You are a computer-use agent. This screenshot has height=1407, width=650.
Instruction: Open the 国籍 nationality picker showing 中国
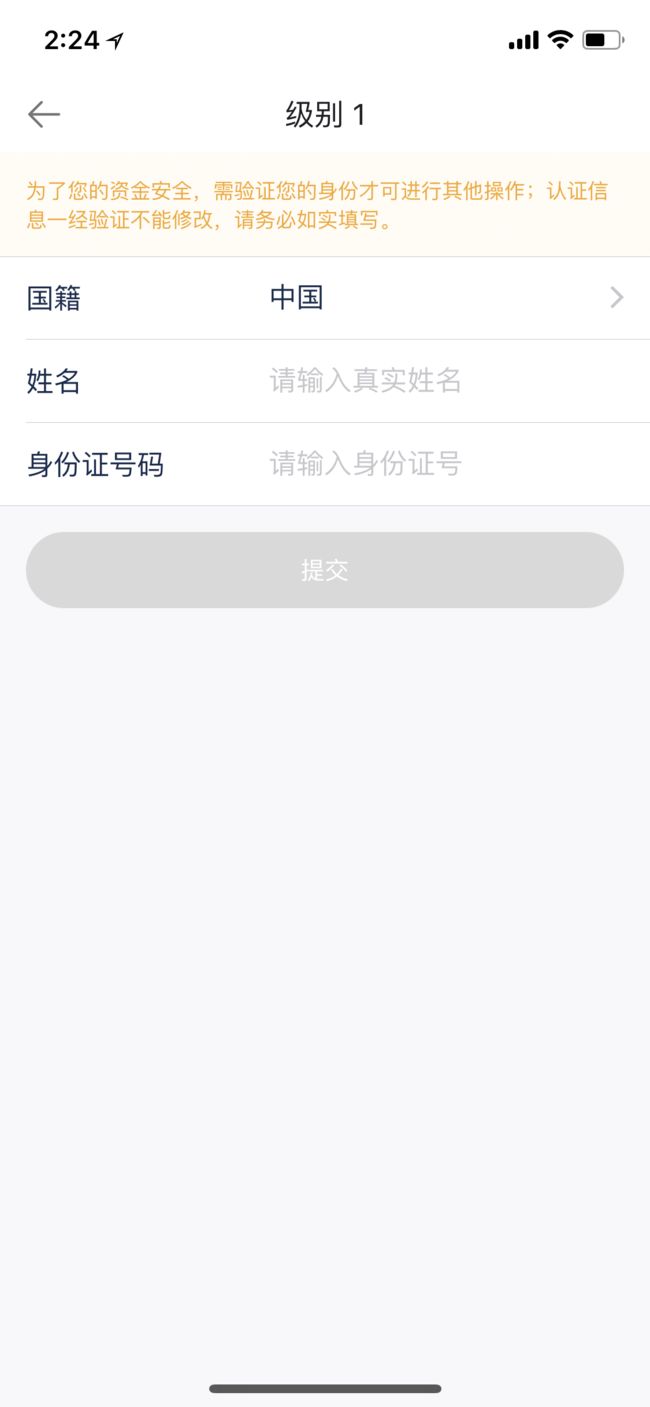325,298
